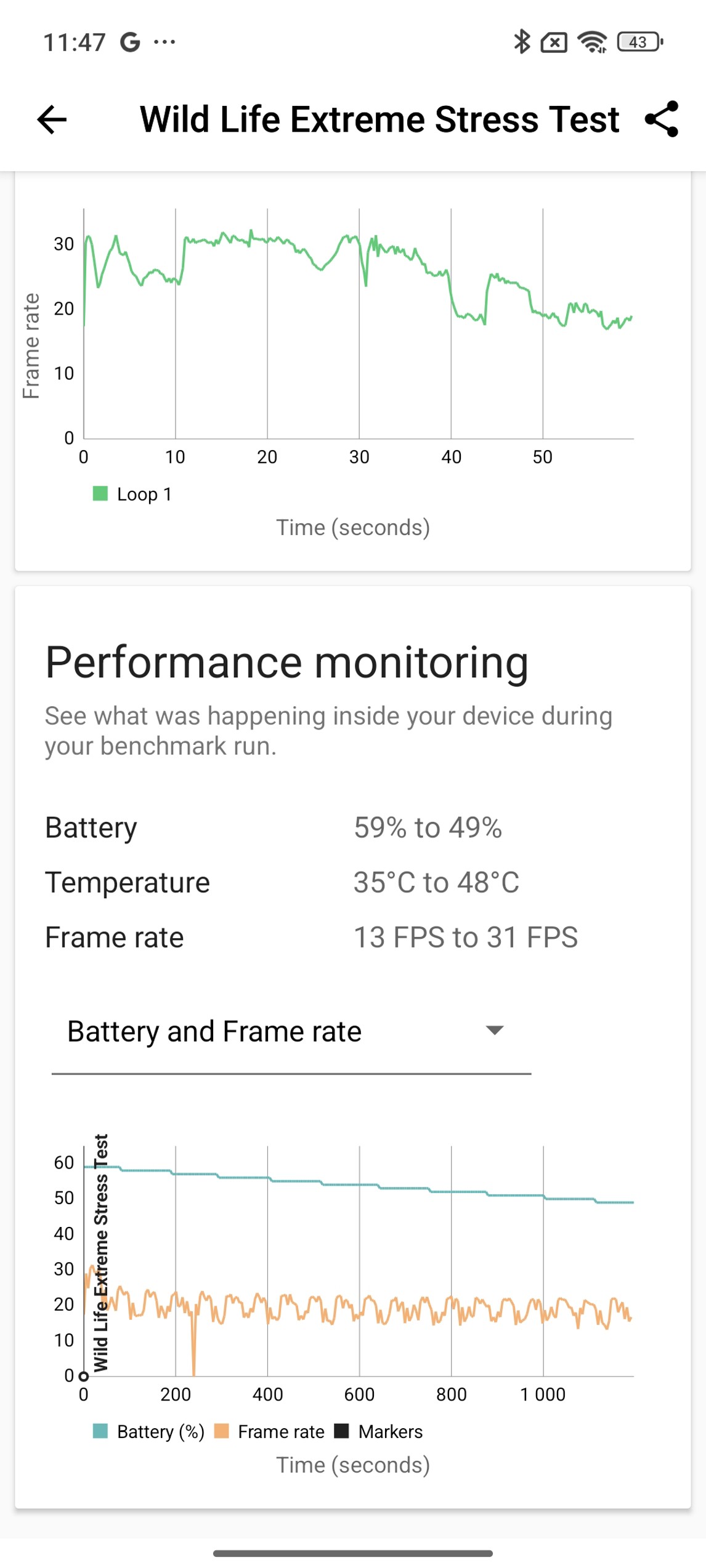Tap the overflow dots in the status bar

[x=164, y=42]
